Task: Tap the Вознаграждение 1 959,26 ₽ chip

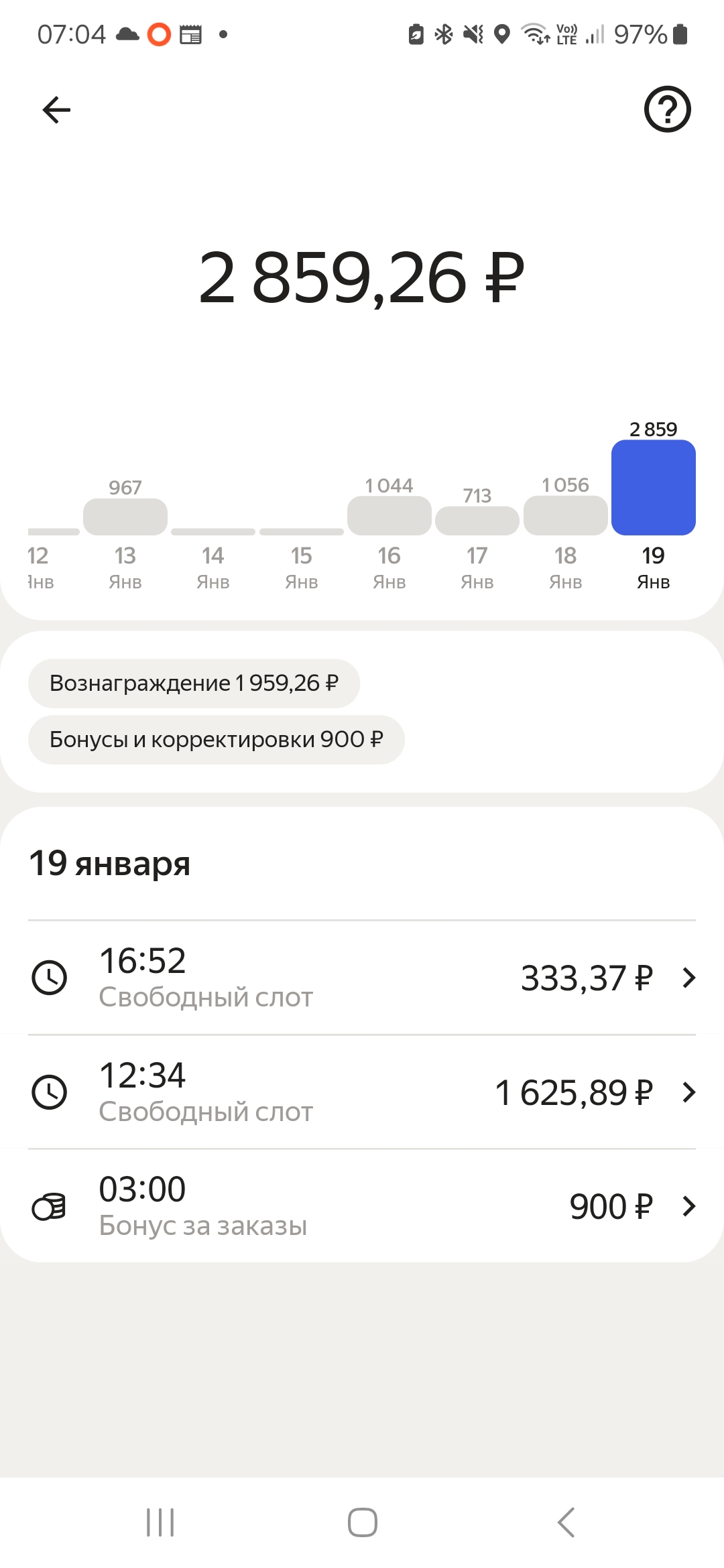Action: pos(194,683)
